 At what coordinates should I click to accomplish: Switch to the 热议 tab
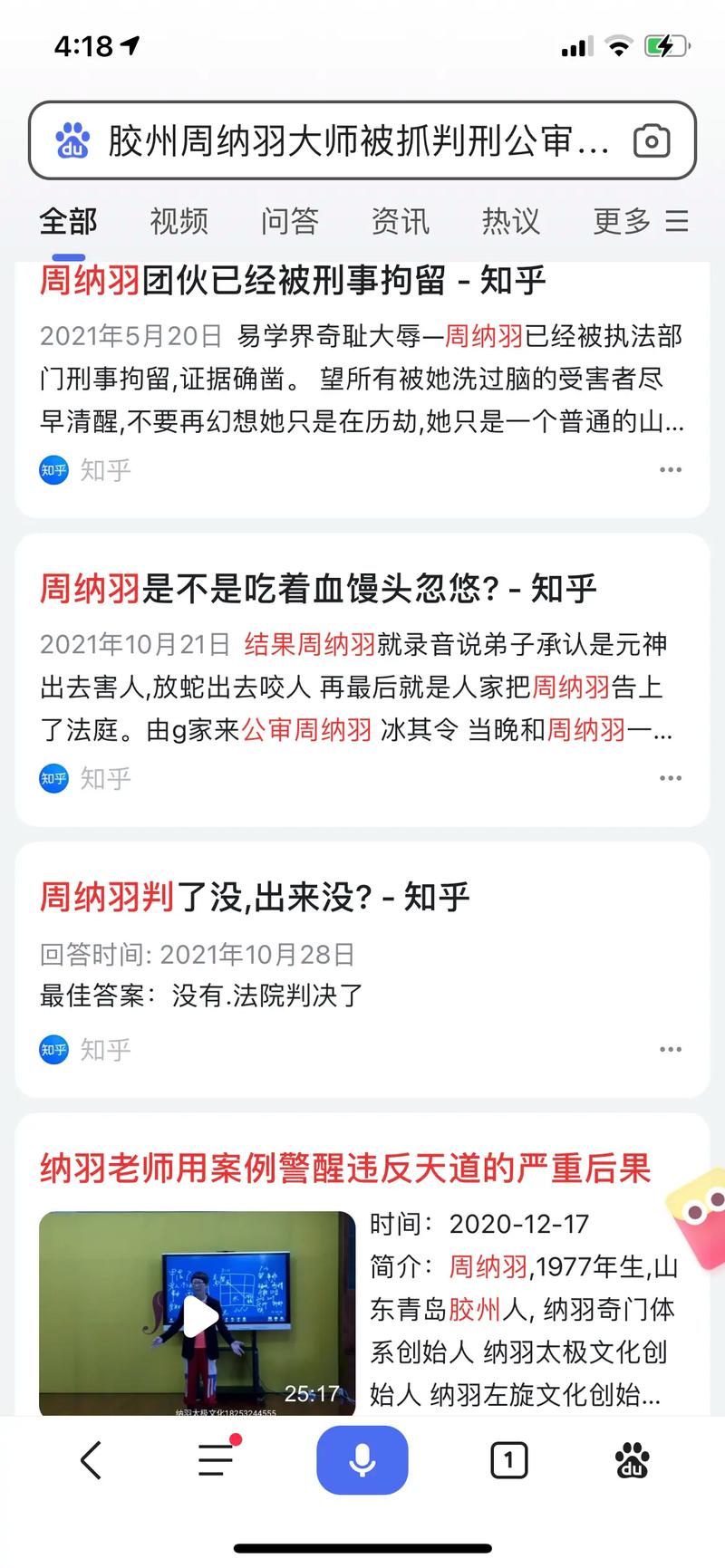click(x=510, y=221)
